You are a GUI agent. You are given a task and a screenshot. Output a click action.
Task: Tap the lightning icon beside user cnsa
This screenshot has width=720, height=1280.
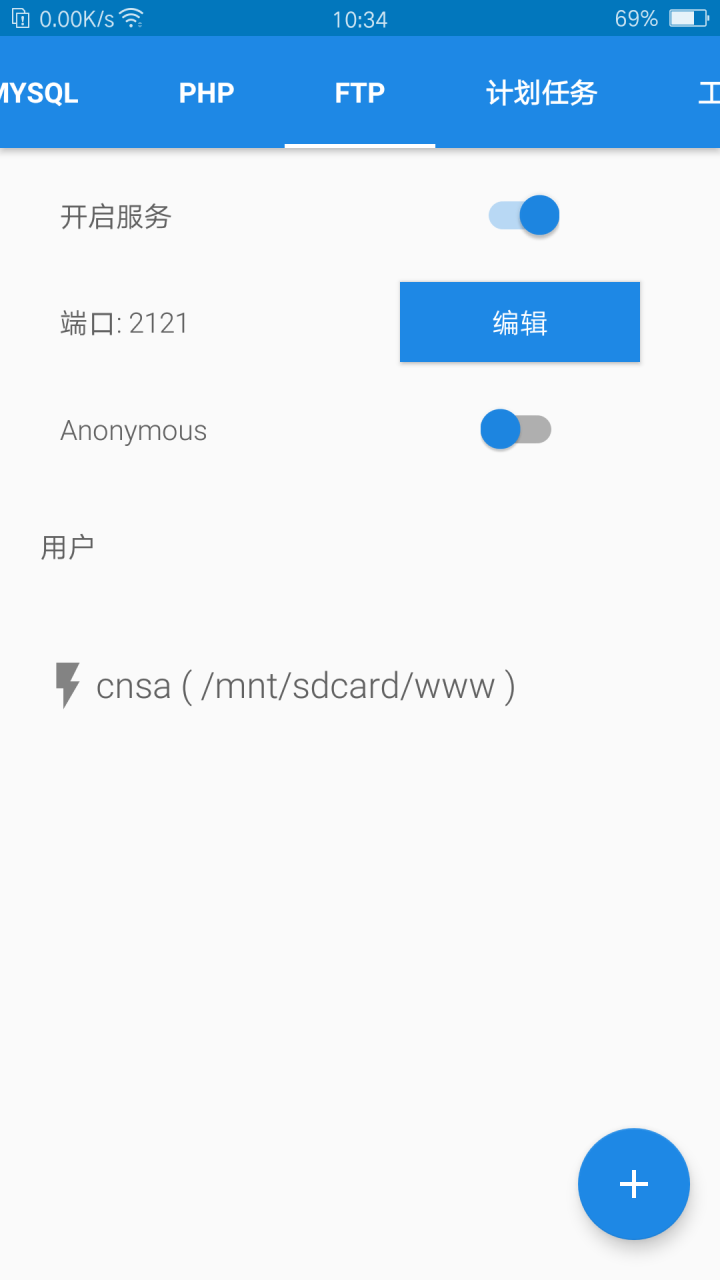[x=67, y=685]
